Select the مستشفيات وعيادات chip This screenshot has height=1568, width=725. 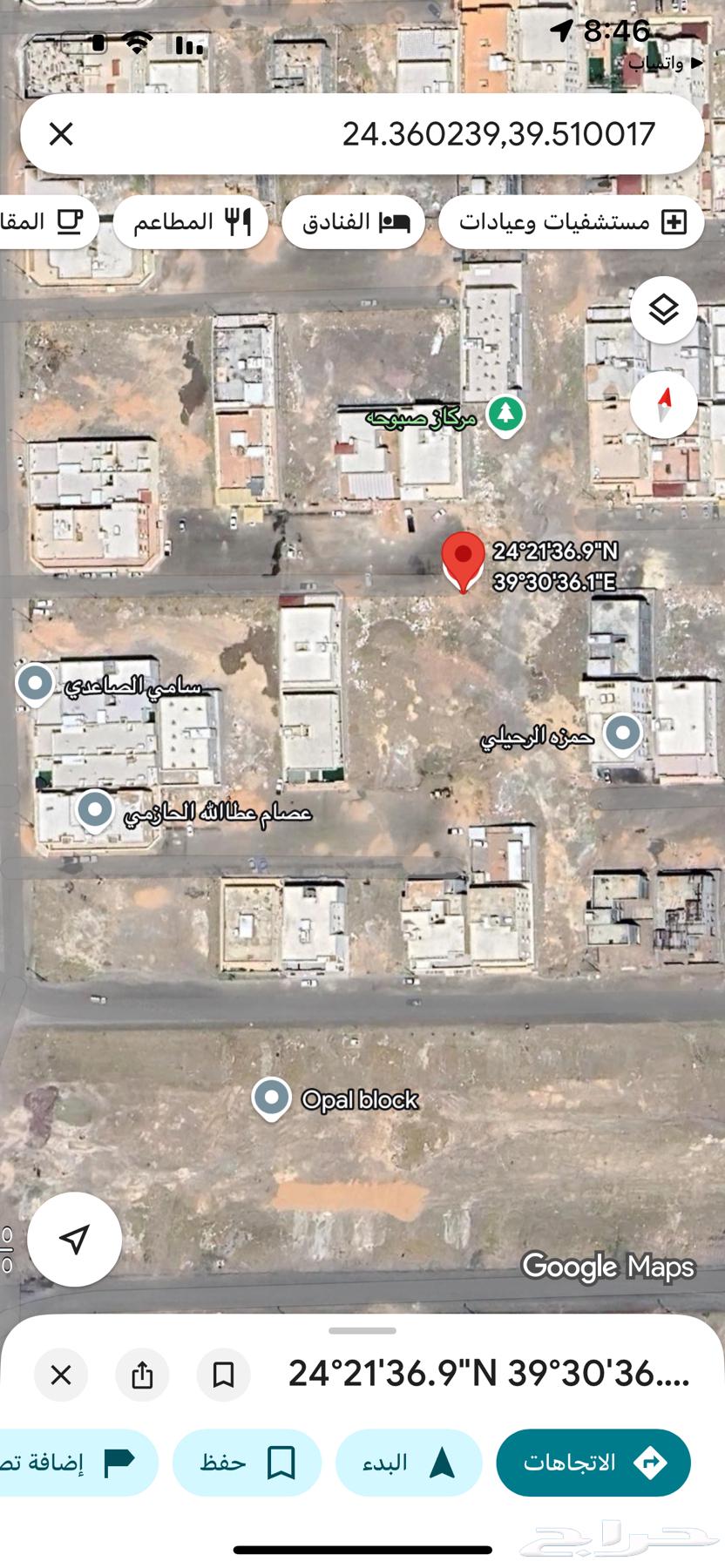point(571,222)
